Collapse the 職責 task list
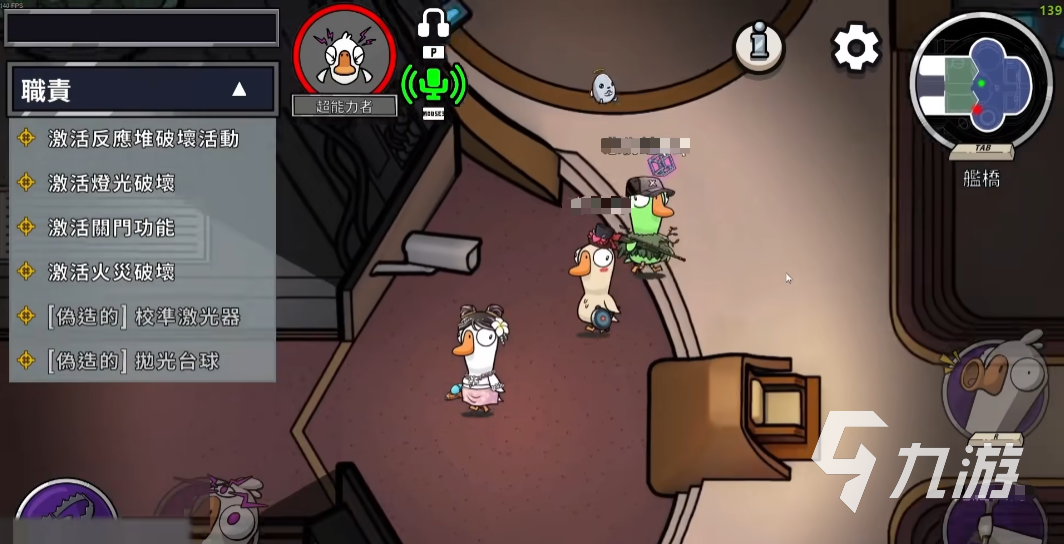 click(239, 90)
